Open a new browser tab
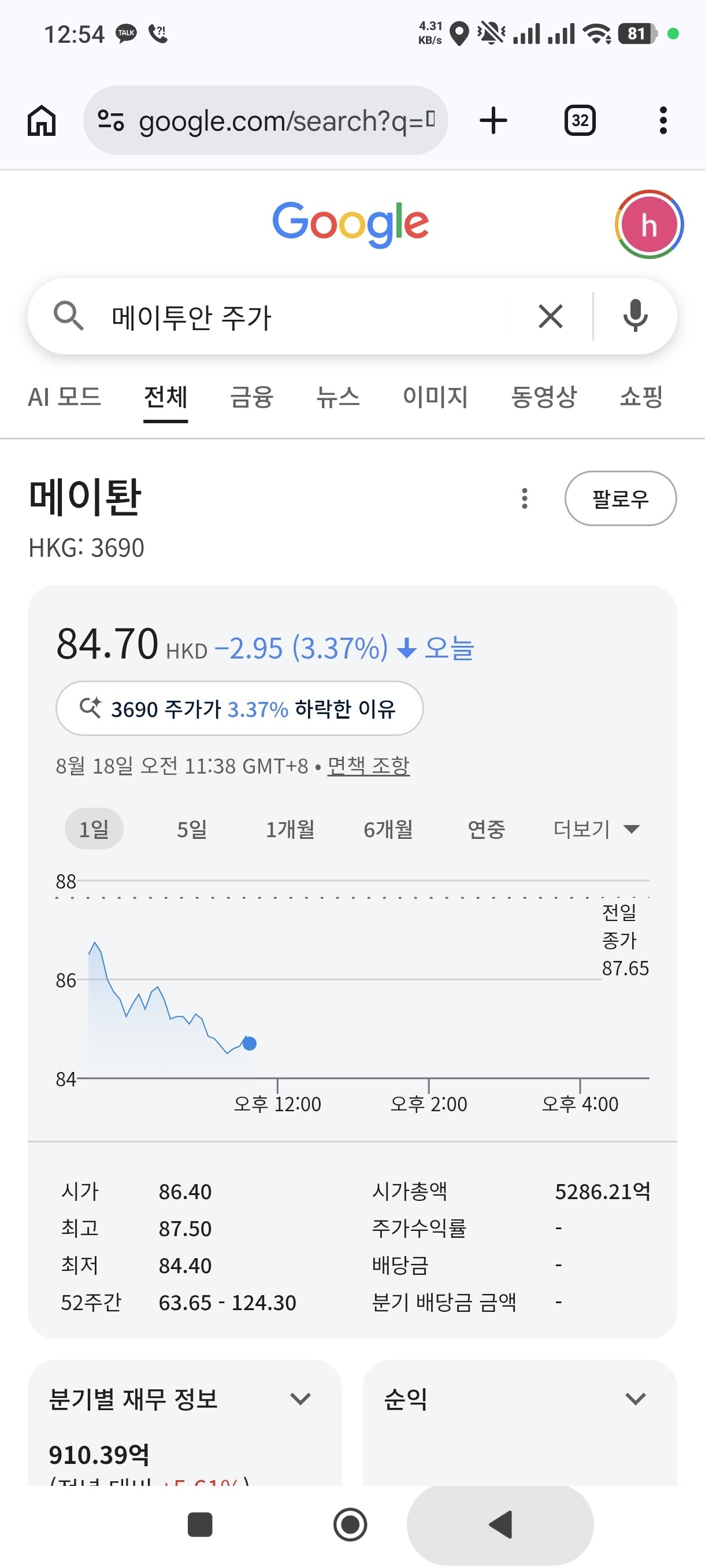This screenshot has height=1568, width=705. pos(493,120)
